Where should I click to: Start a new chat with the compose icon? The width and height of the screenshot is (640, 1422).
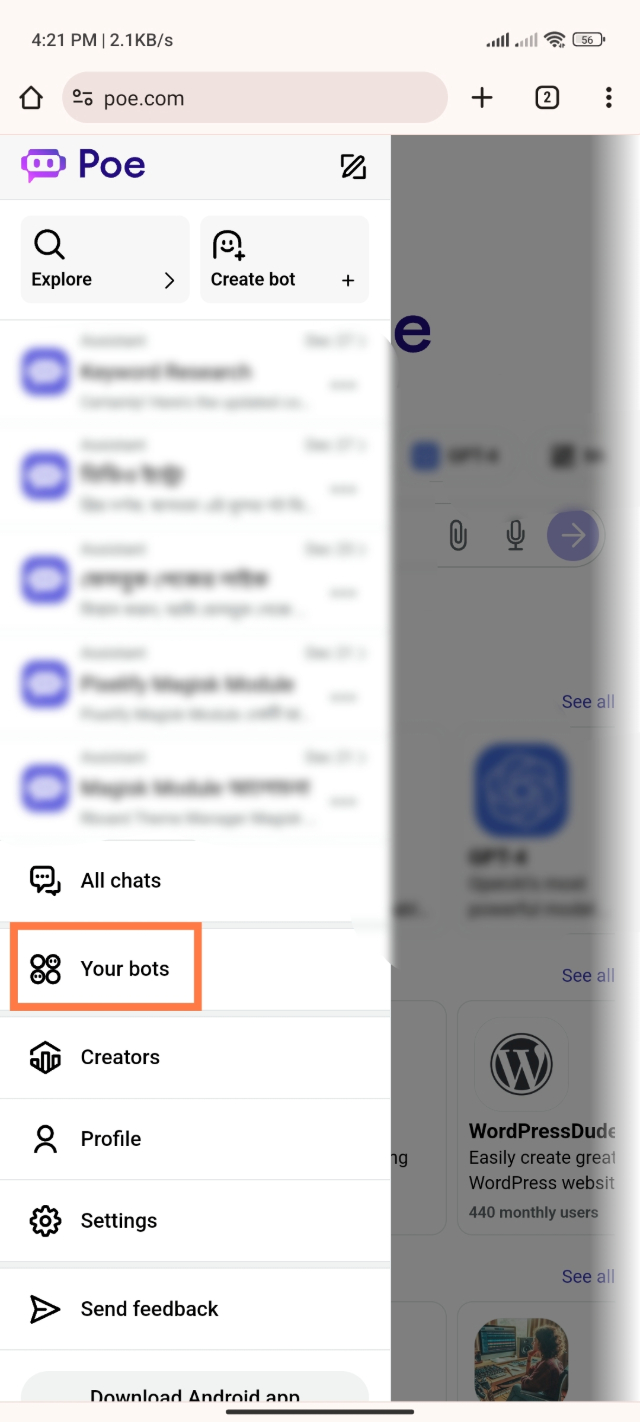click(353, 166)
